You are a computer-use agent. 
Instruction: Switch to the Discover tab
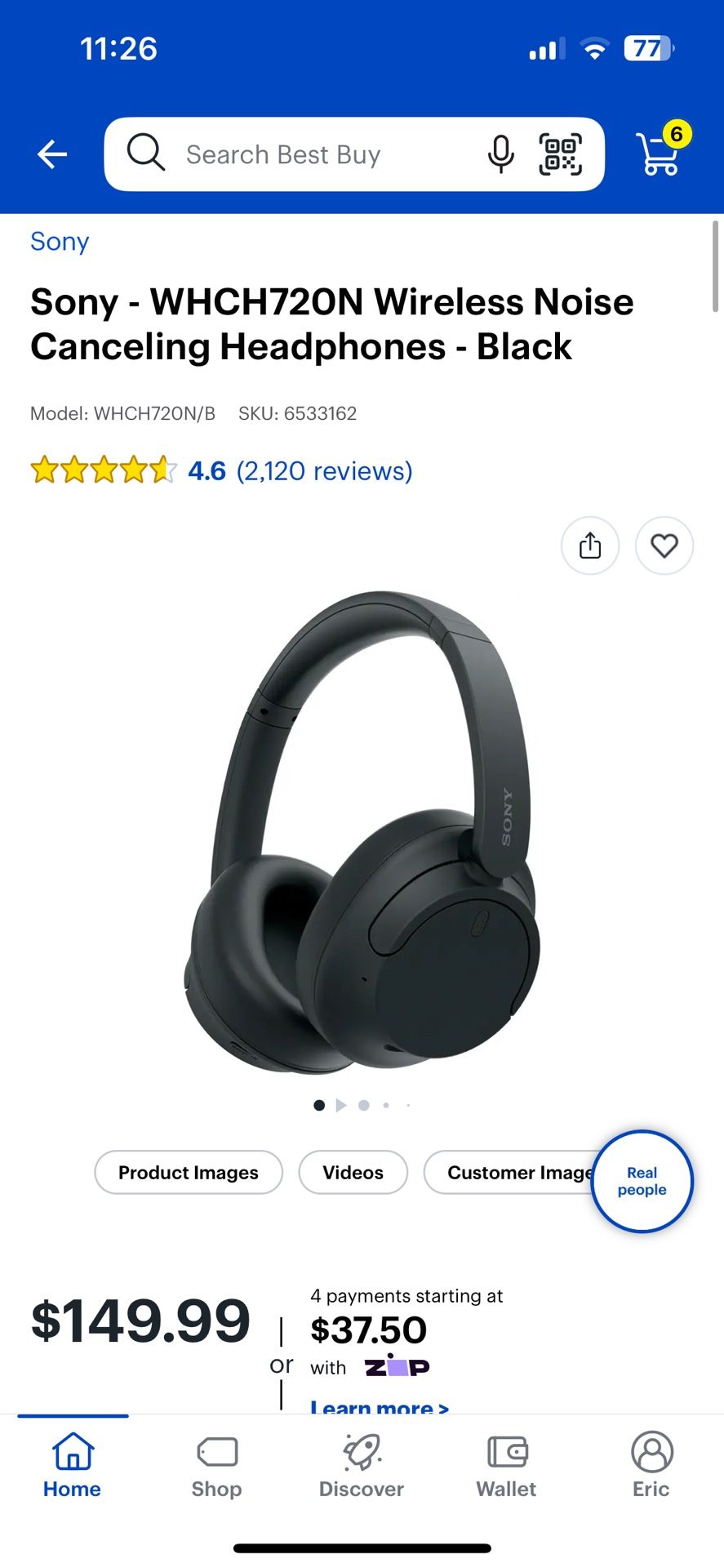click(x=362, y=1468)
